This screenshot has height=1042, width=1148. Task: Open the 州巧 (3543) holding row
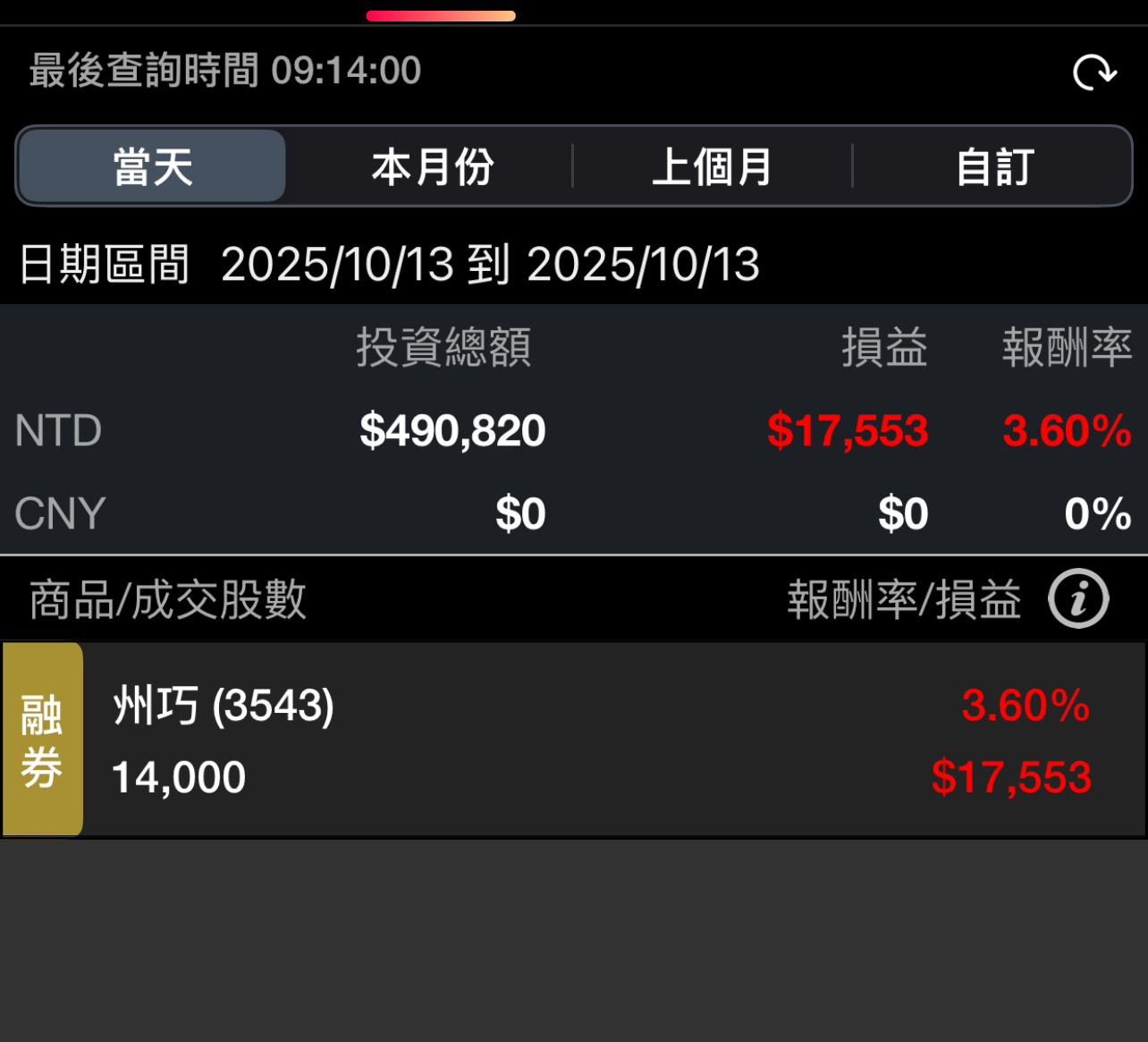click(572, 740)
